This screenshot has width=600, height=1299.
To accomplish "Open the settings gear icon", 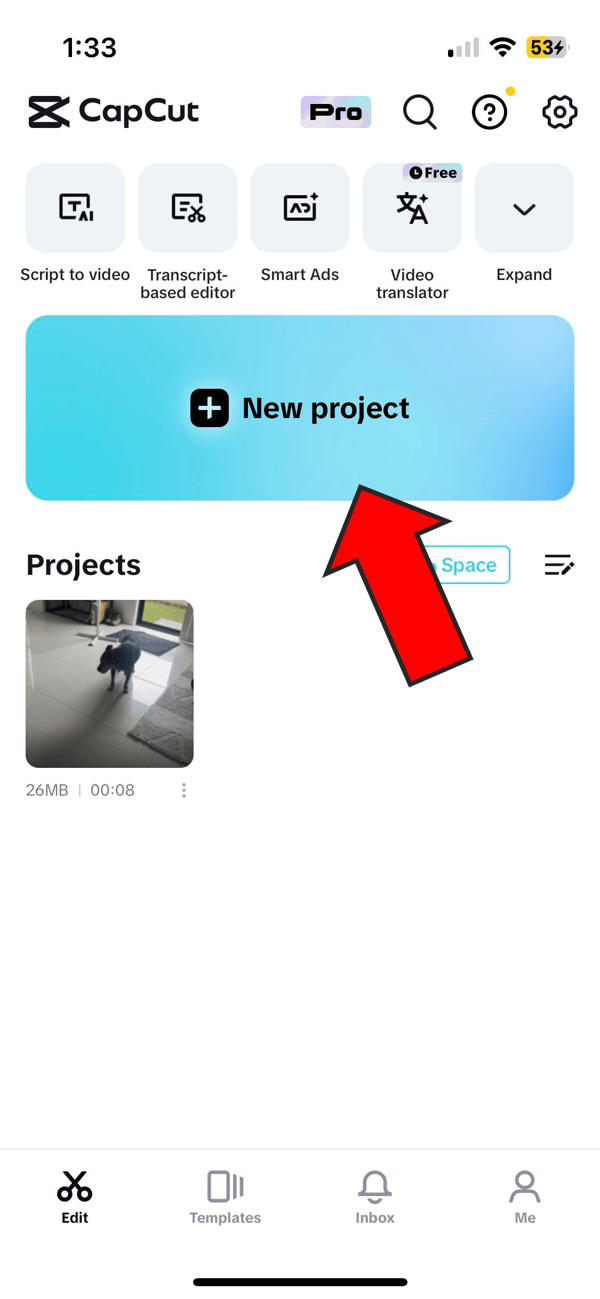I will coord(559,112).
